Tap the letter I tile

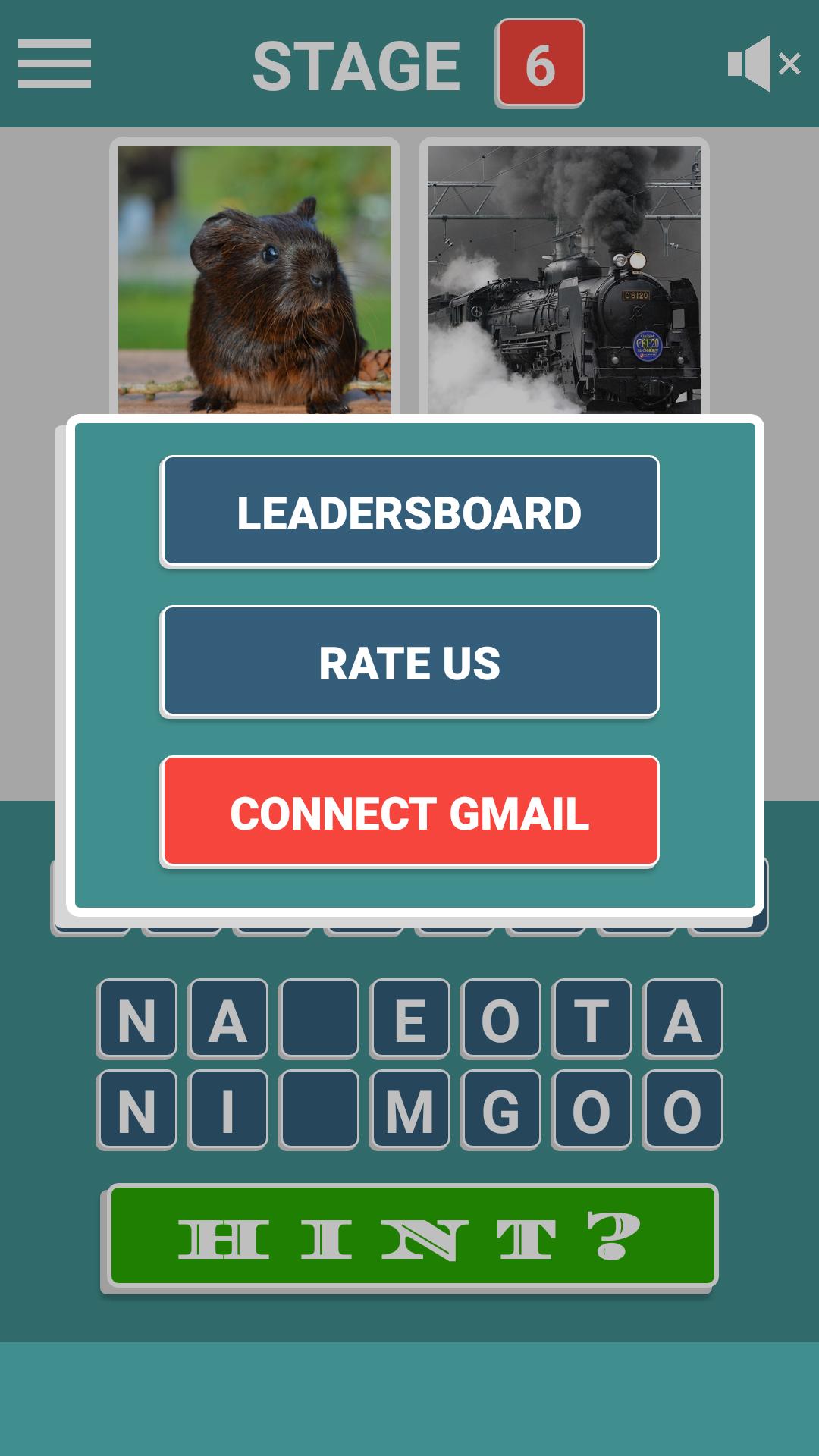tap(227, 1109)
